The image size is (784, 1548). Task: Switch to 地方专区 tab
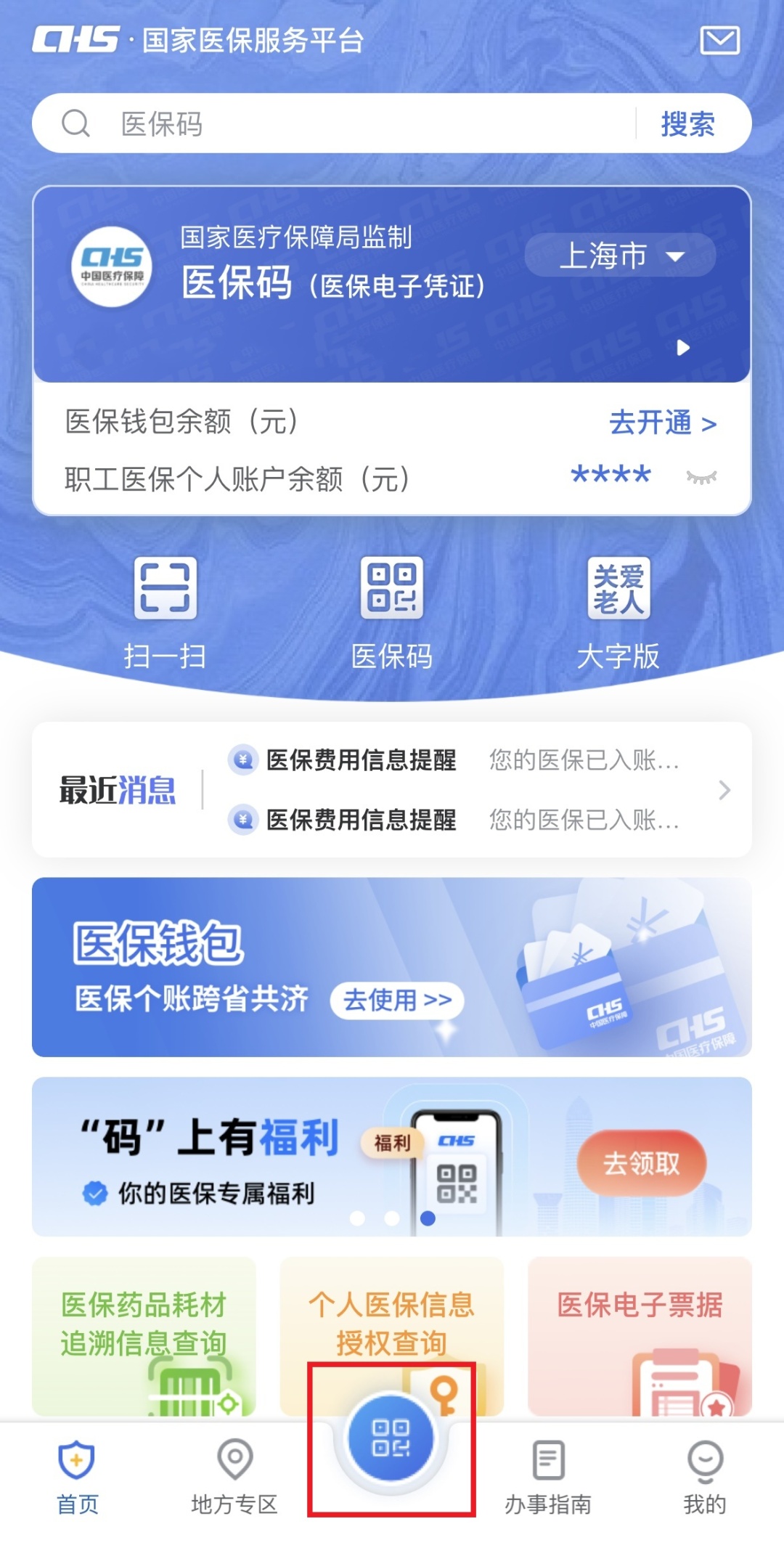[234, 1477]
